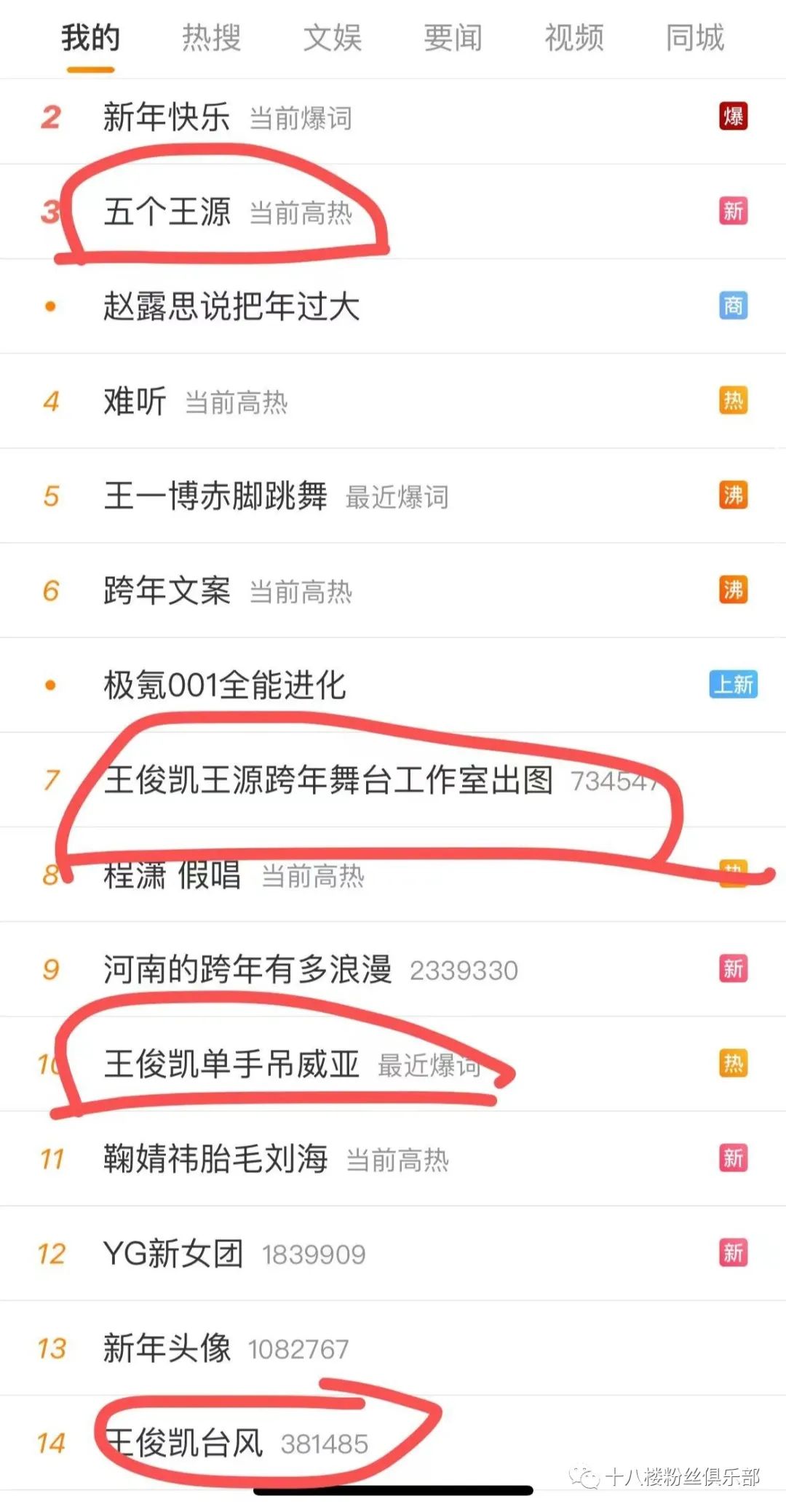Open the 河南的跨年有多浪漫 topic

point(393,969)
